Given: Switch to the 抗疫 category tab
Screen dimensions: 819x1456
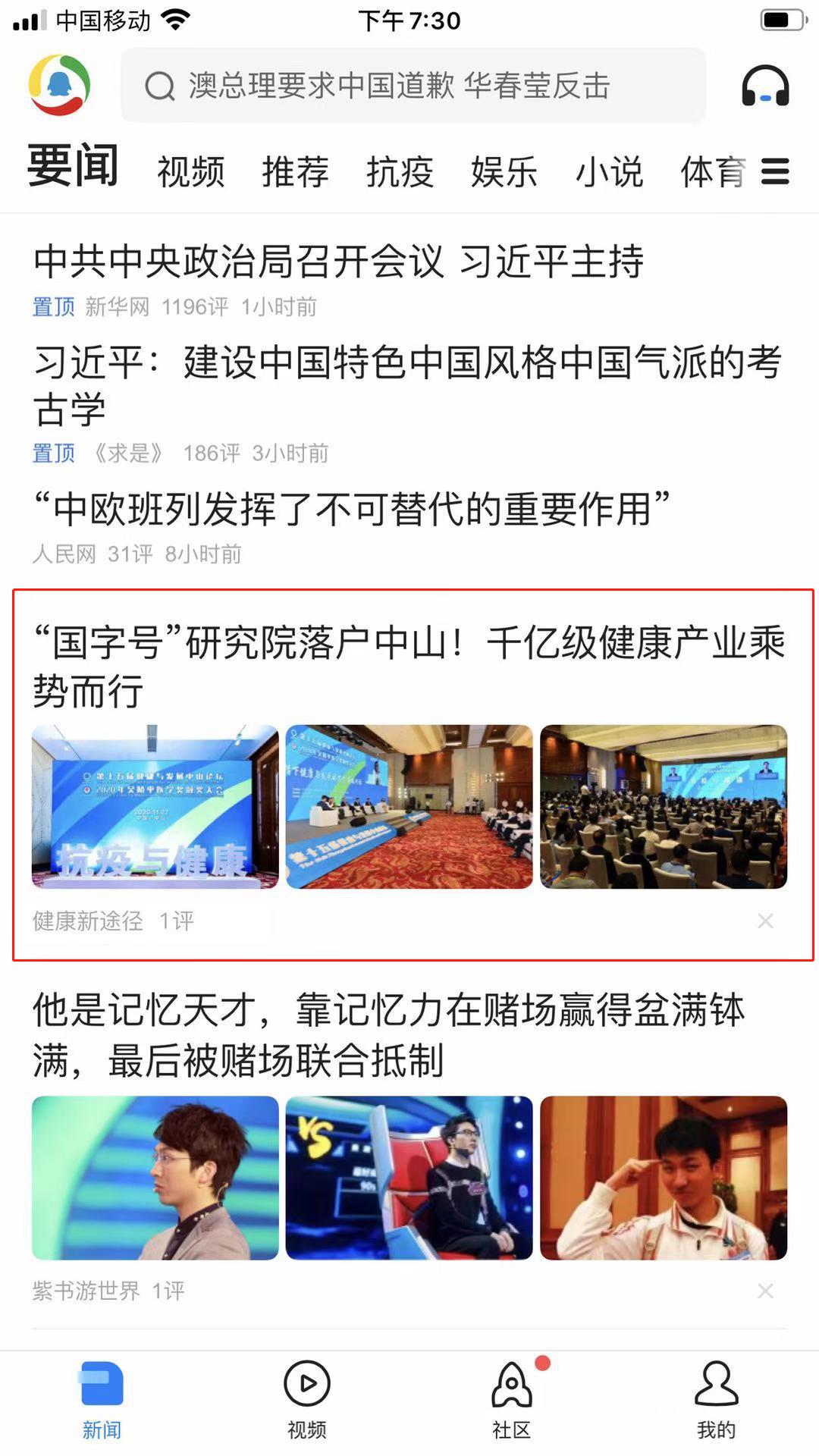Looking at the screenshot, I should point(400,171).
